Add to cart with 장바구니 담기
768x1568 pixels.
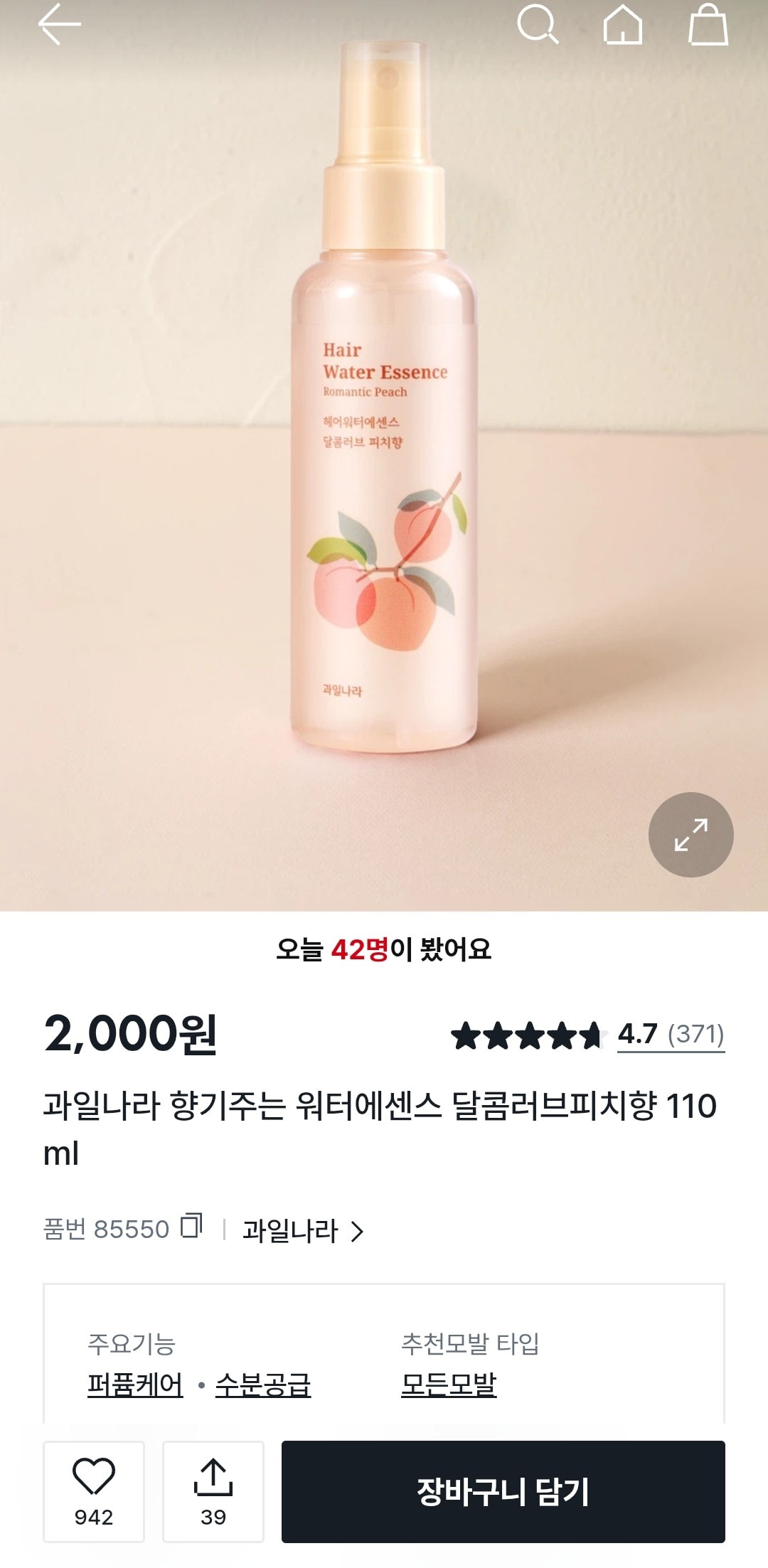click(x=503, y=1492)
